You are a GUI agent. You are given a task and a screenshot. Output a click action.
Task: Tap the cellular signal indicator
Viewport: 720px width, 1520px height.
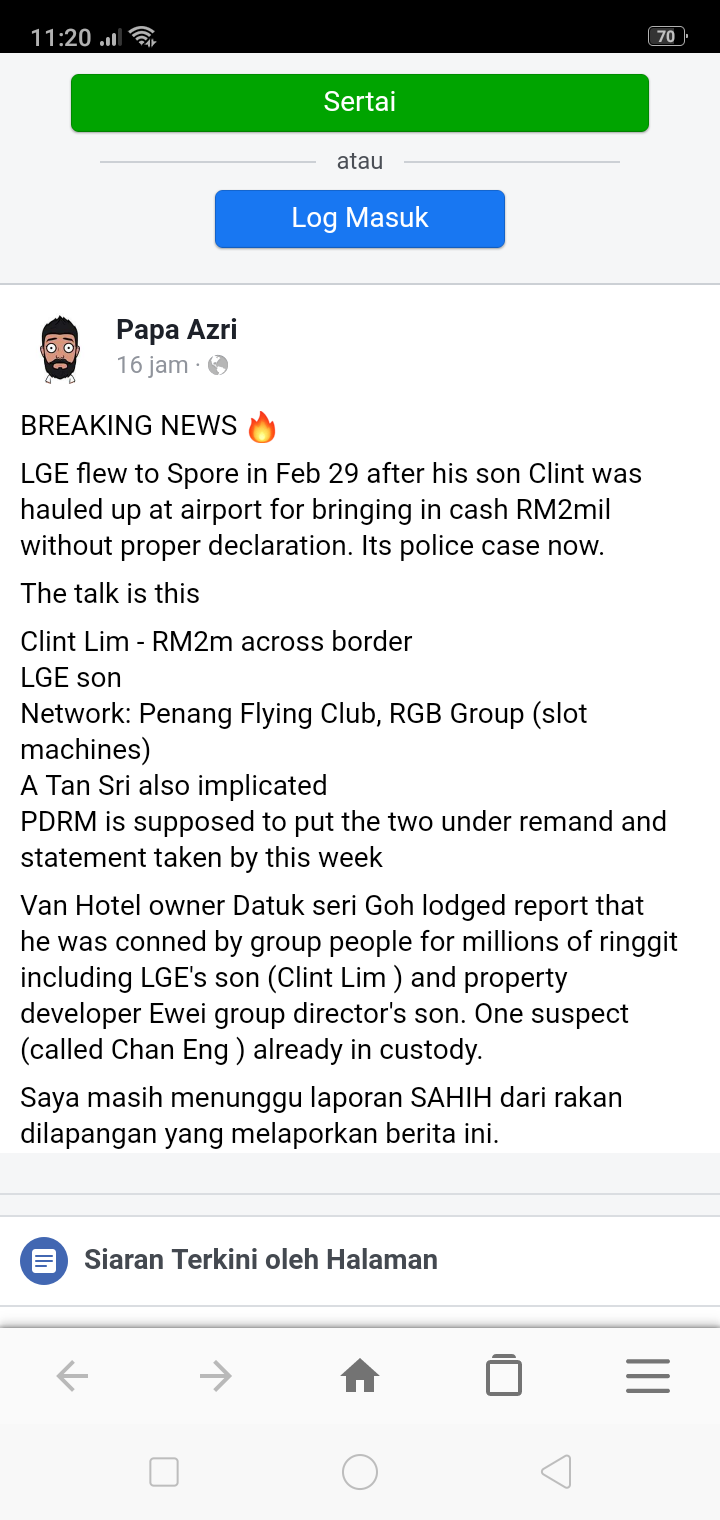coord(108,35)
